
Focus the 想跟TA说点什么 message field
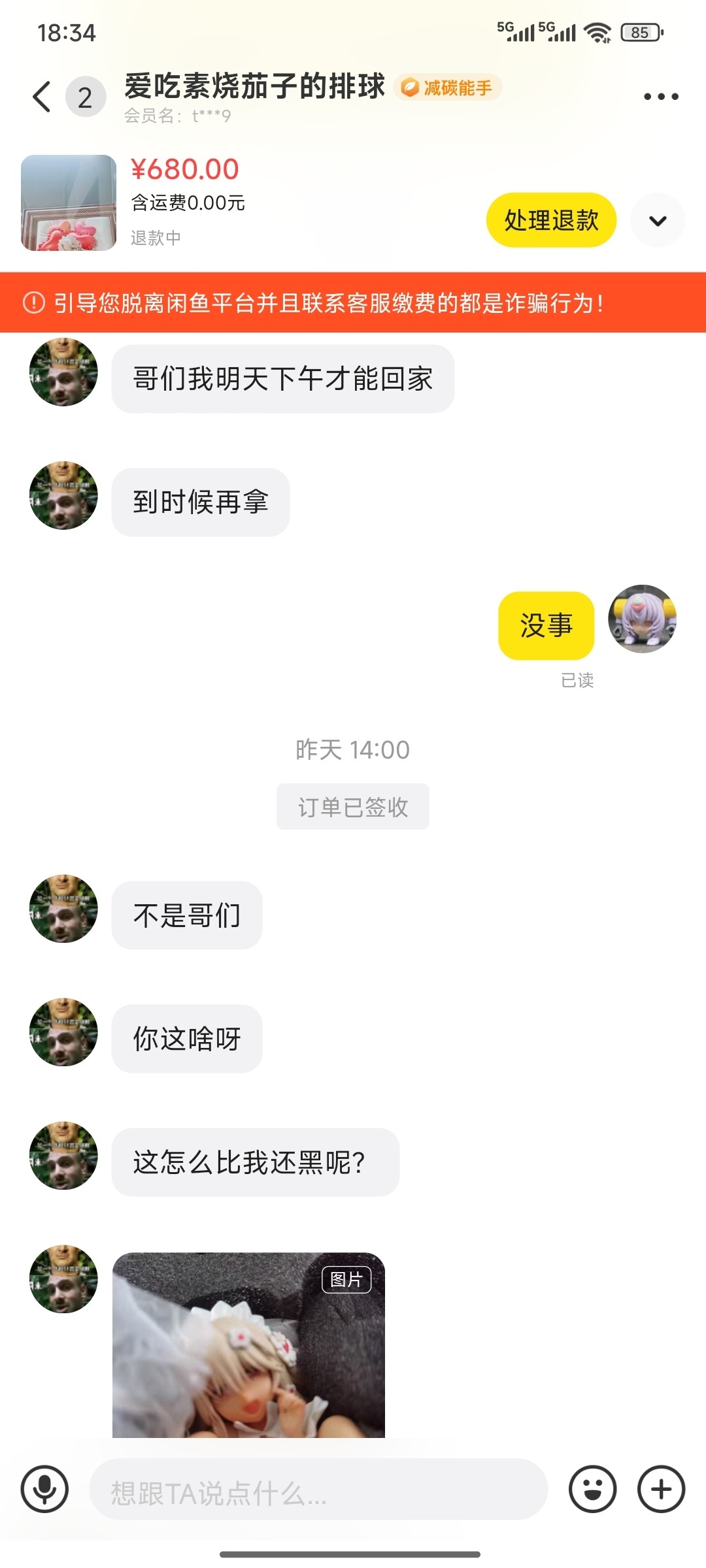(318, 1489)
